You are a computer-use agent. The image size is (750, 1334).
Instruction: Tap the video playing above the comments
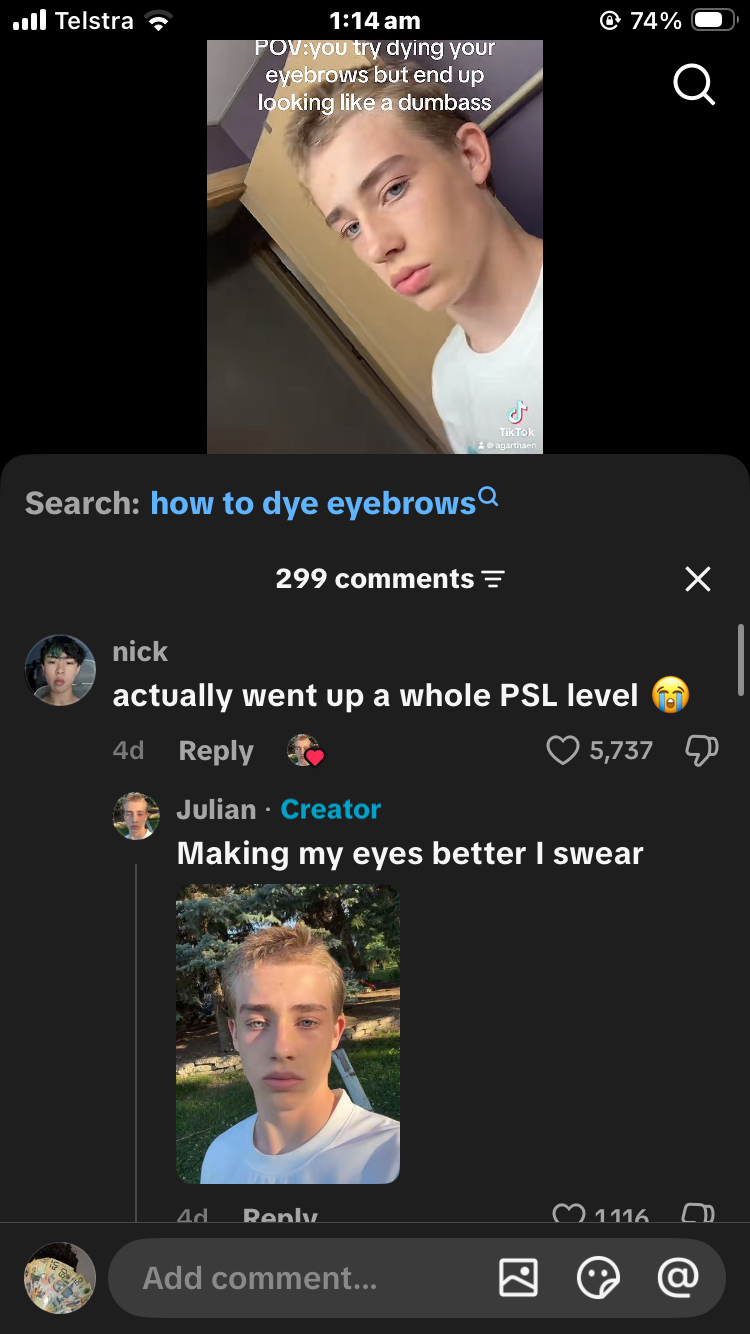click(375, 247)
